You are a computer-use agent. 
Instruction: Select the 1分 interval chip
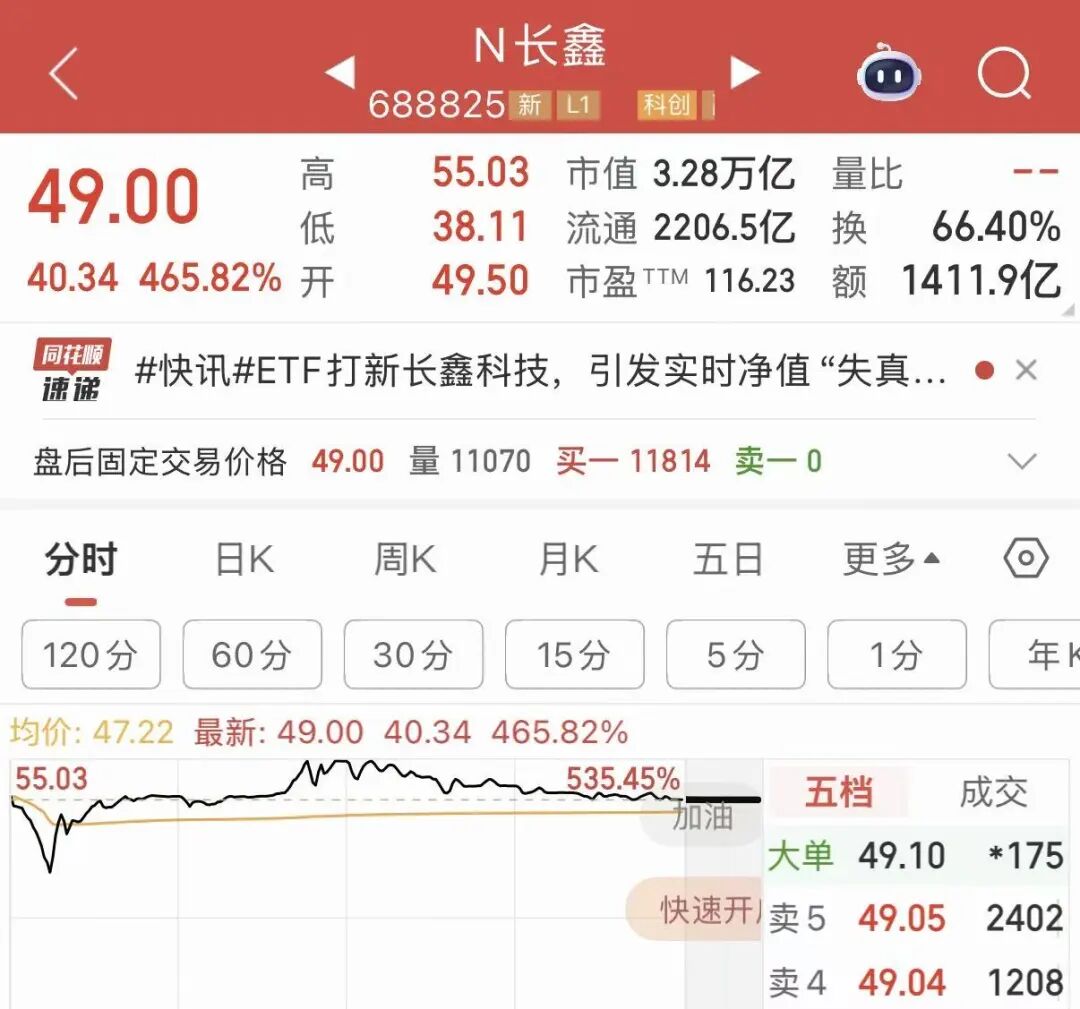[897, 654]
